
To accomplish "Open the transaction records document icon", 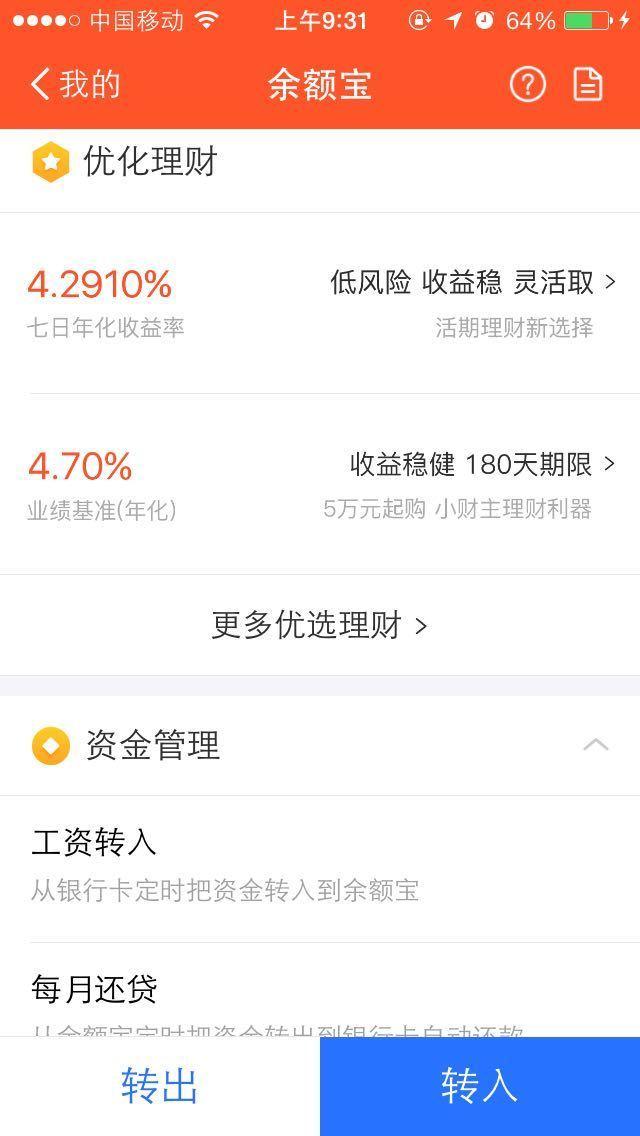I will (x=588, y=85).
